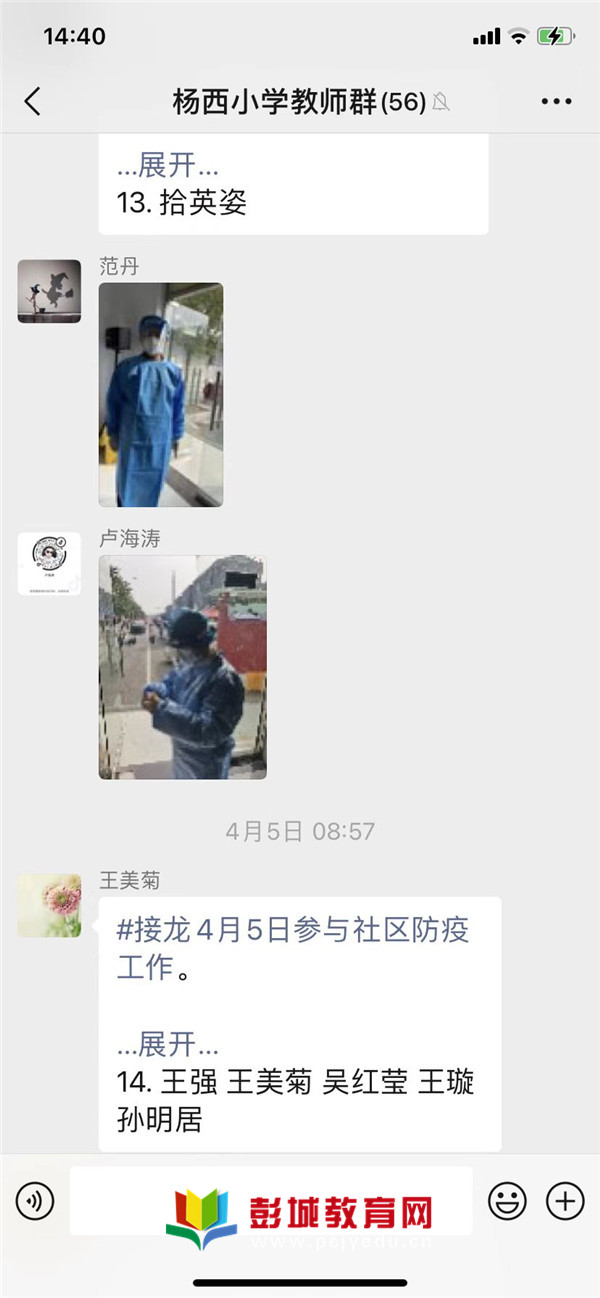Screen dimensions: 600x1298
Task: Switch to voice message input
Action: click(x=35, y=1200)
